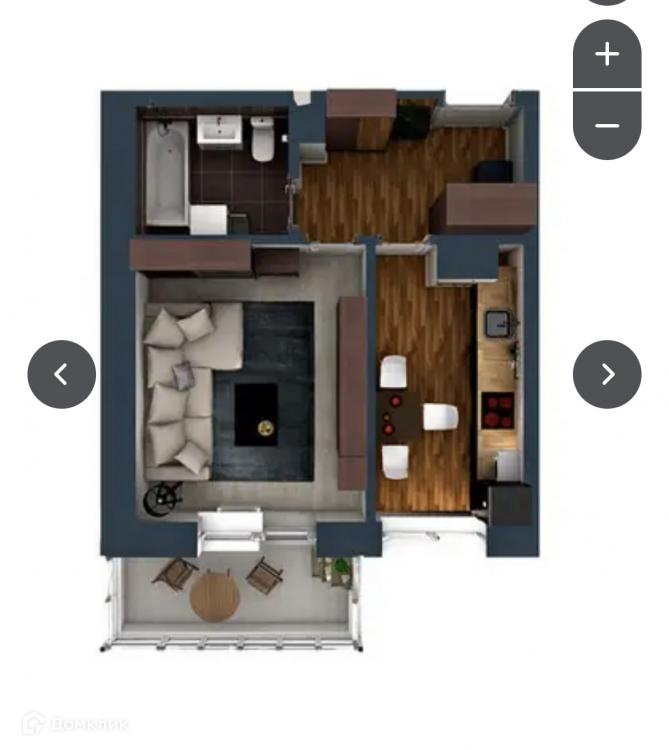
Task: Show the next photo
Action: click(x=607, y=374)
